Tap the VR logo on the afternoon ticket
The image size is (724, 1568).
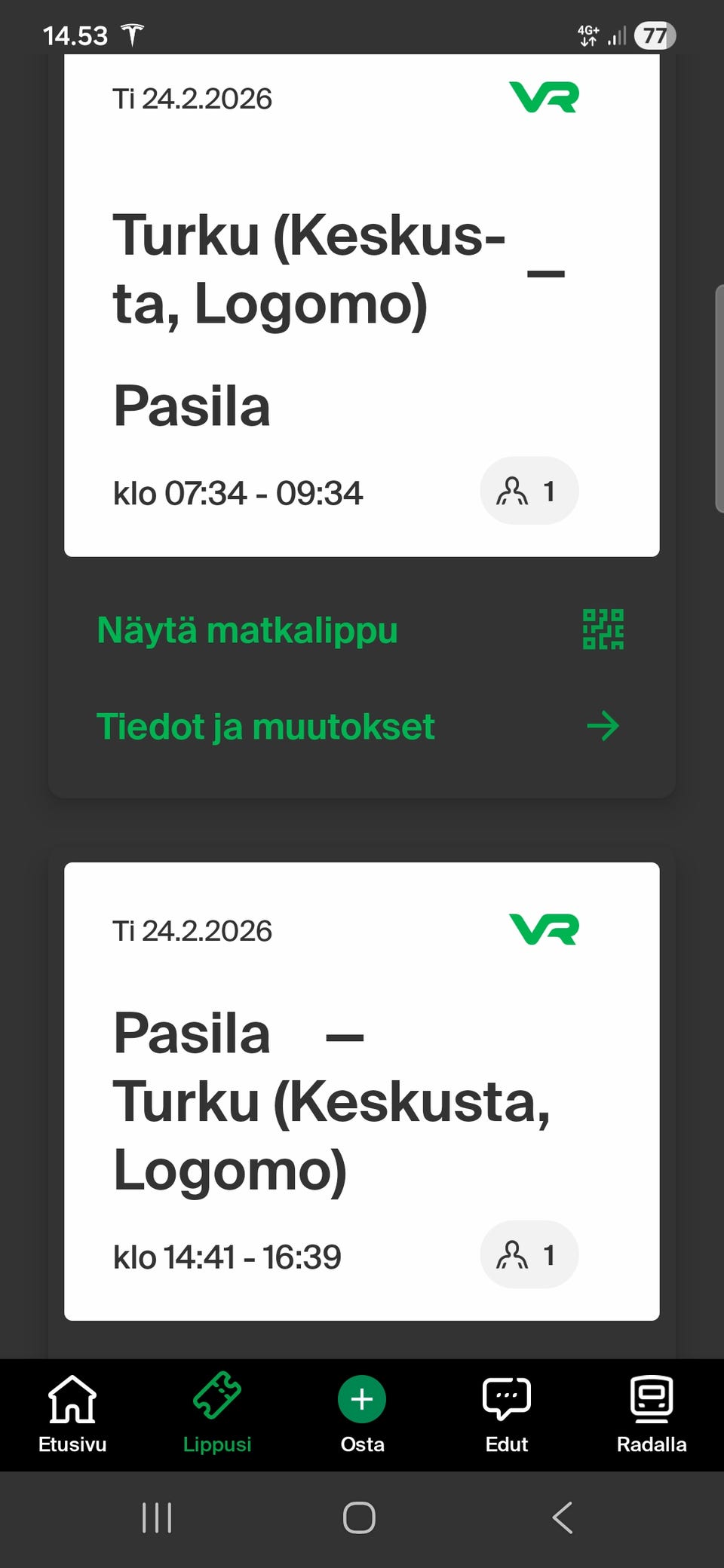tap(544, 929)
